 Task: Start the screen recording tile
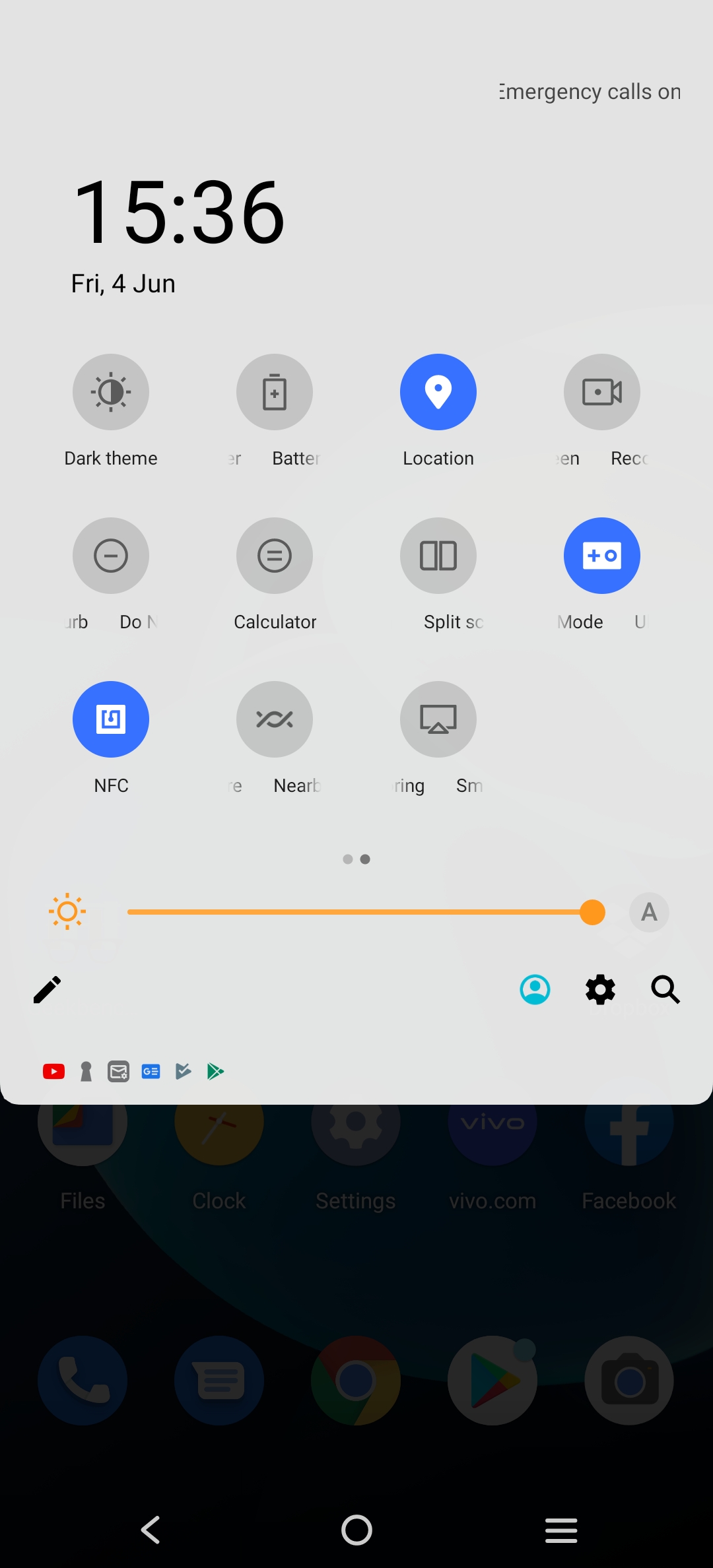[602, 392]
